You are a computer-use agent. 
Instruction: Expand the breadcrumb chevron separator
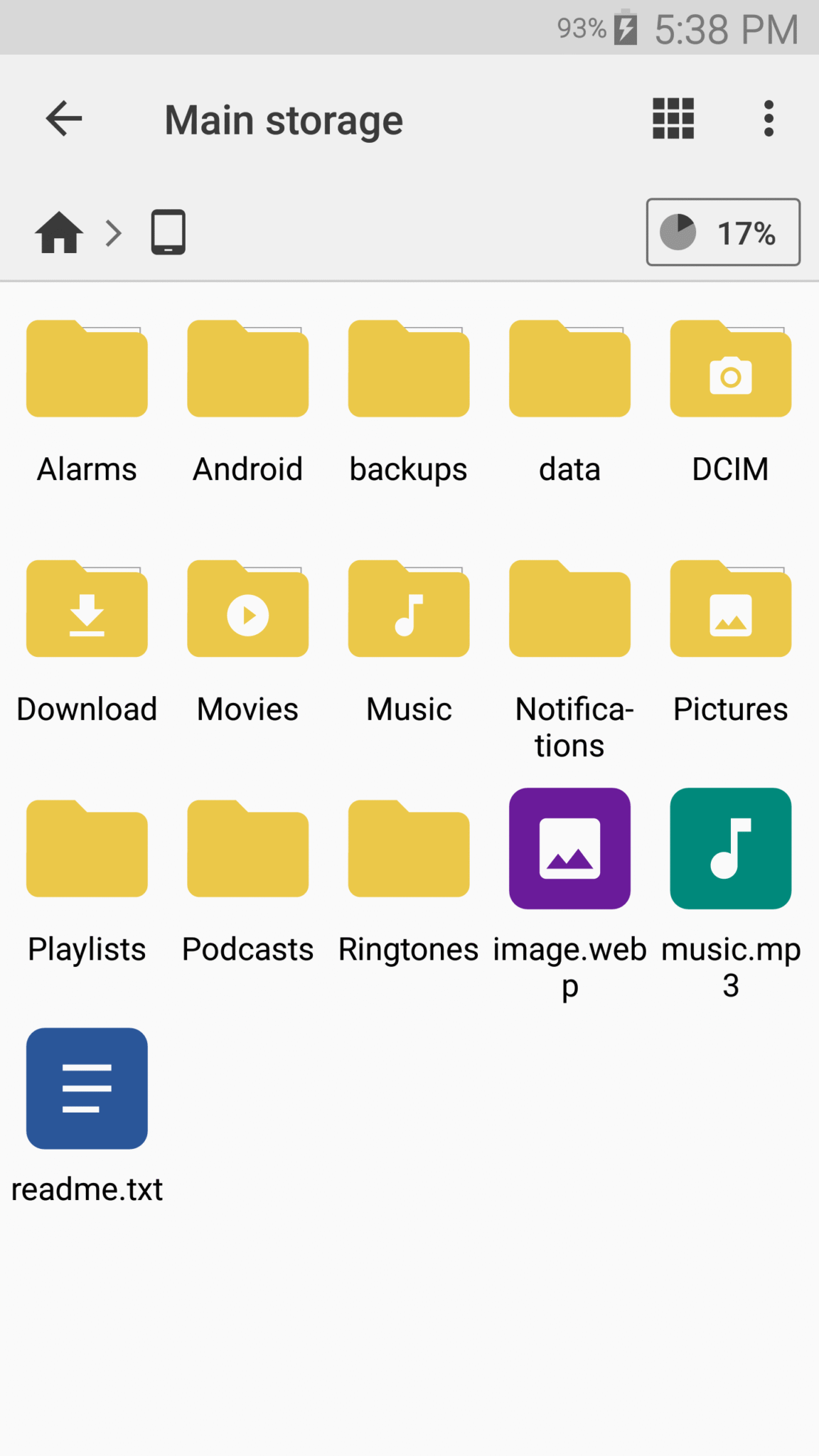coord(114,232)
